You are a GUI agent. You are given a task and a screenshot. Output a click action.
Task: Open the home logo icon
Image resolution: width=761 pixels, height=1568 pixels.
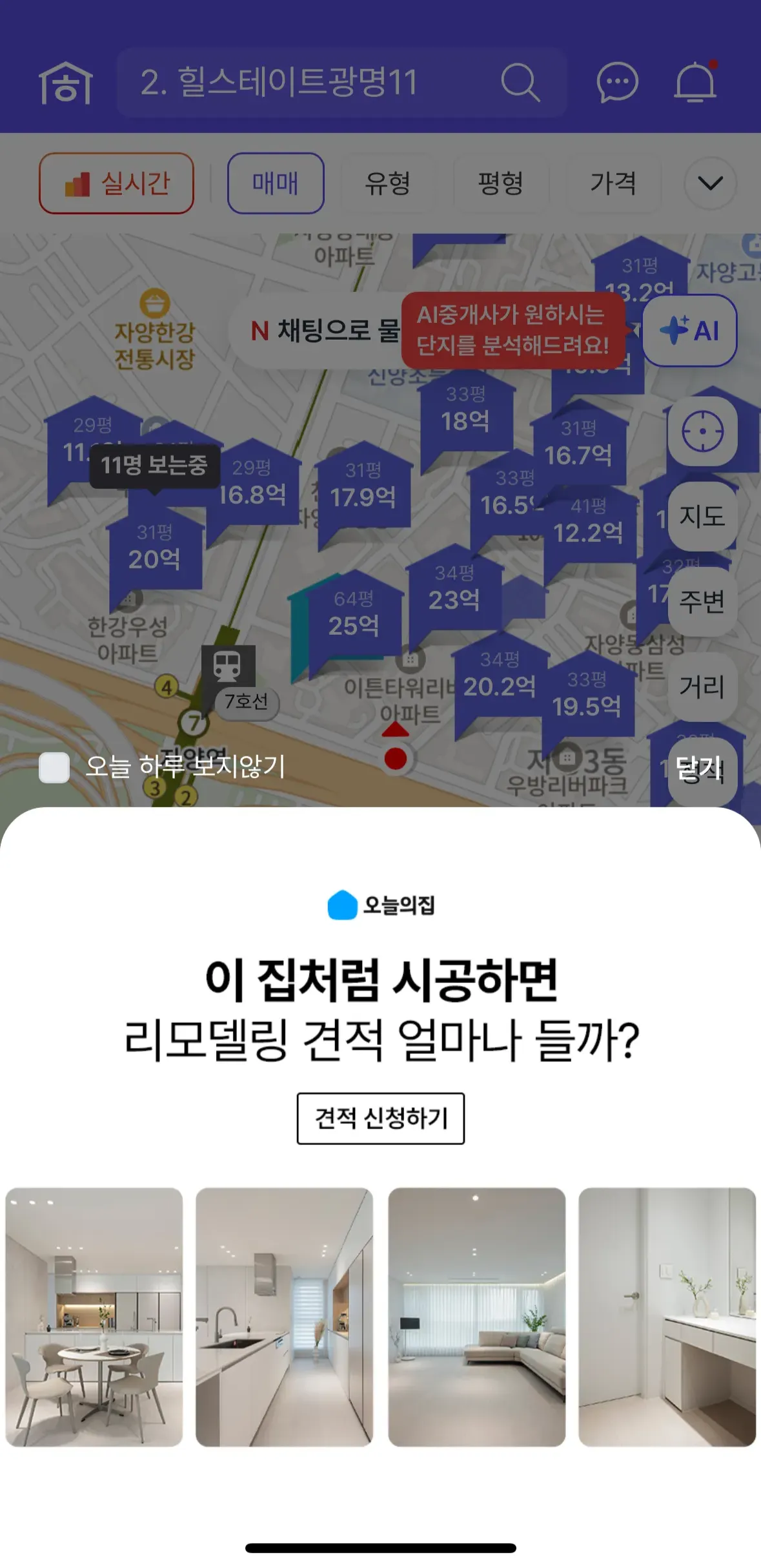pos(66,83)
